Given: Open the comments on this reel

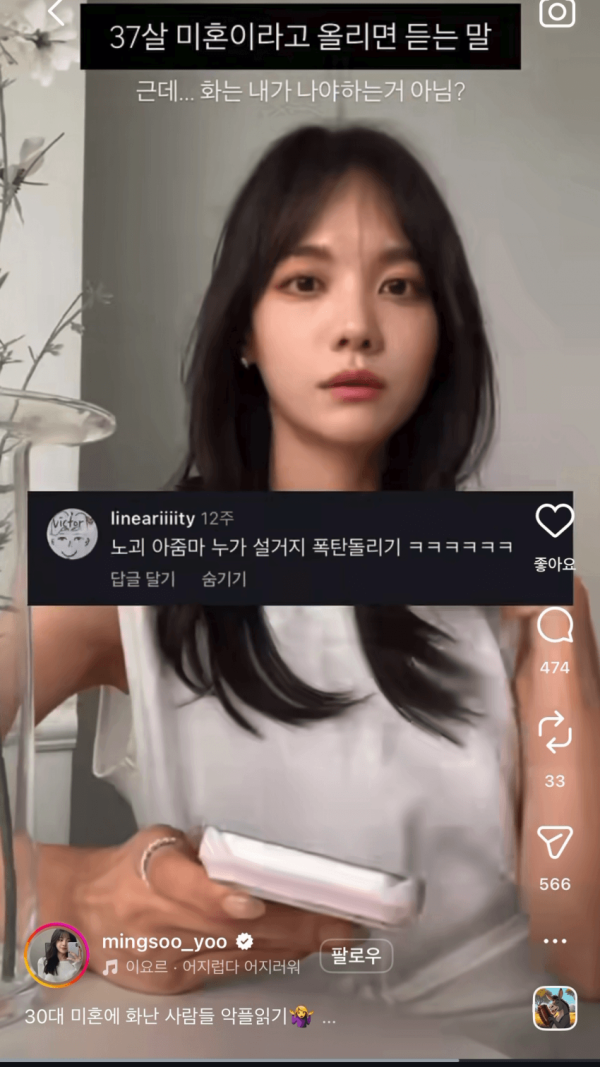Looking at the screenshot, I should coord(555,626).
